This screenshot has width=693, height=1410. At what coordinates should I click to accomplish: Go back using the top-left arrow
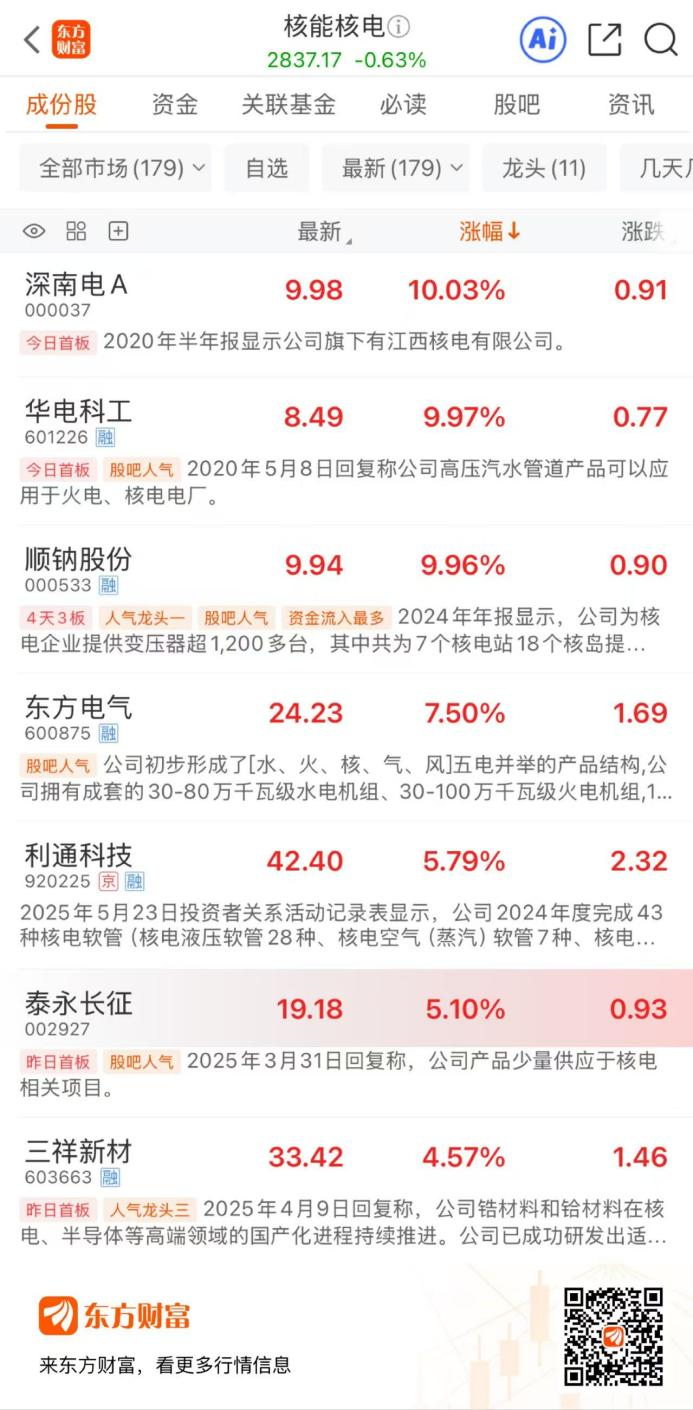click(33, 40)
